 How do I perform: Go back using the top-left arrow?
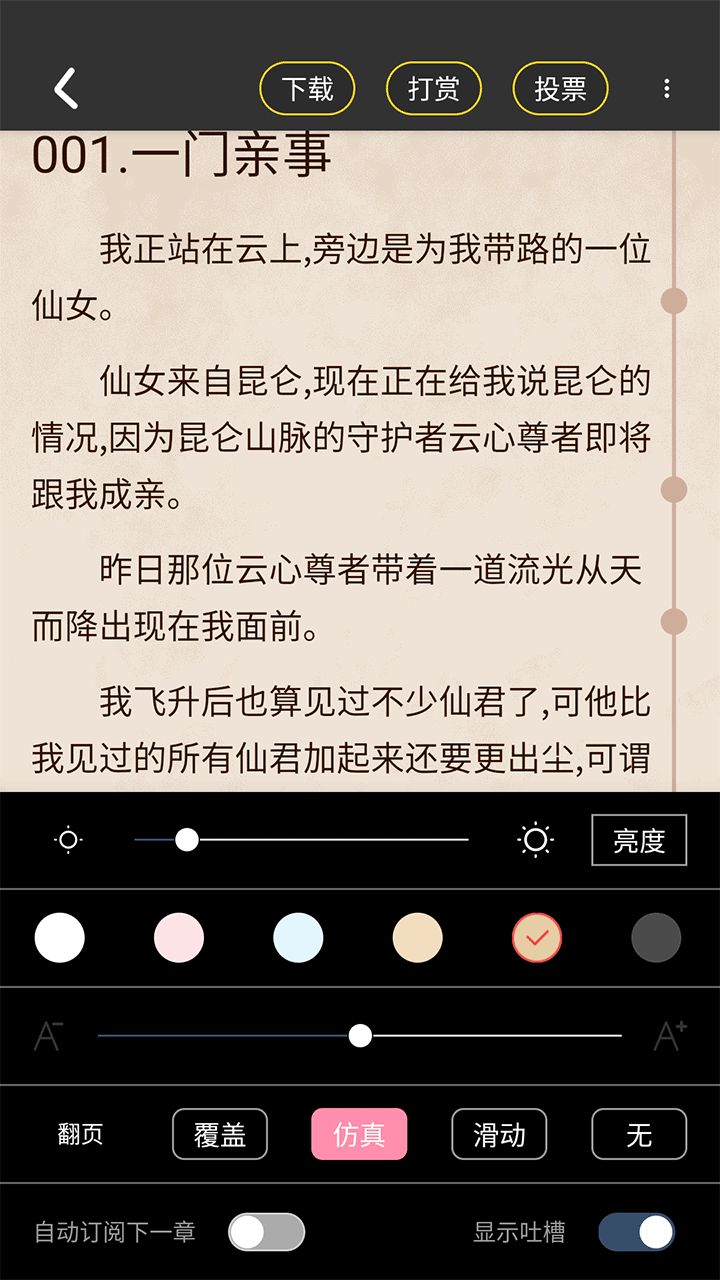66,89
